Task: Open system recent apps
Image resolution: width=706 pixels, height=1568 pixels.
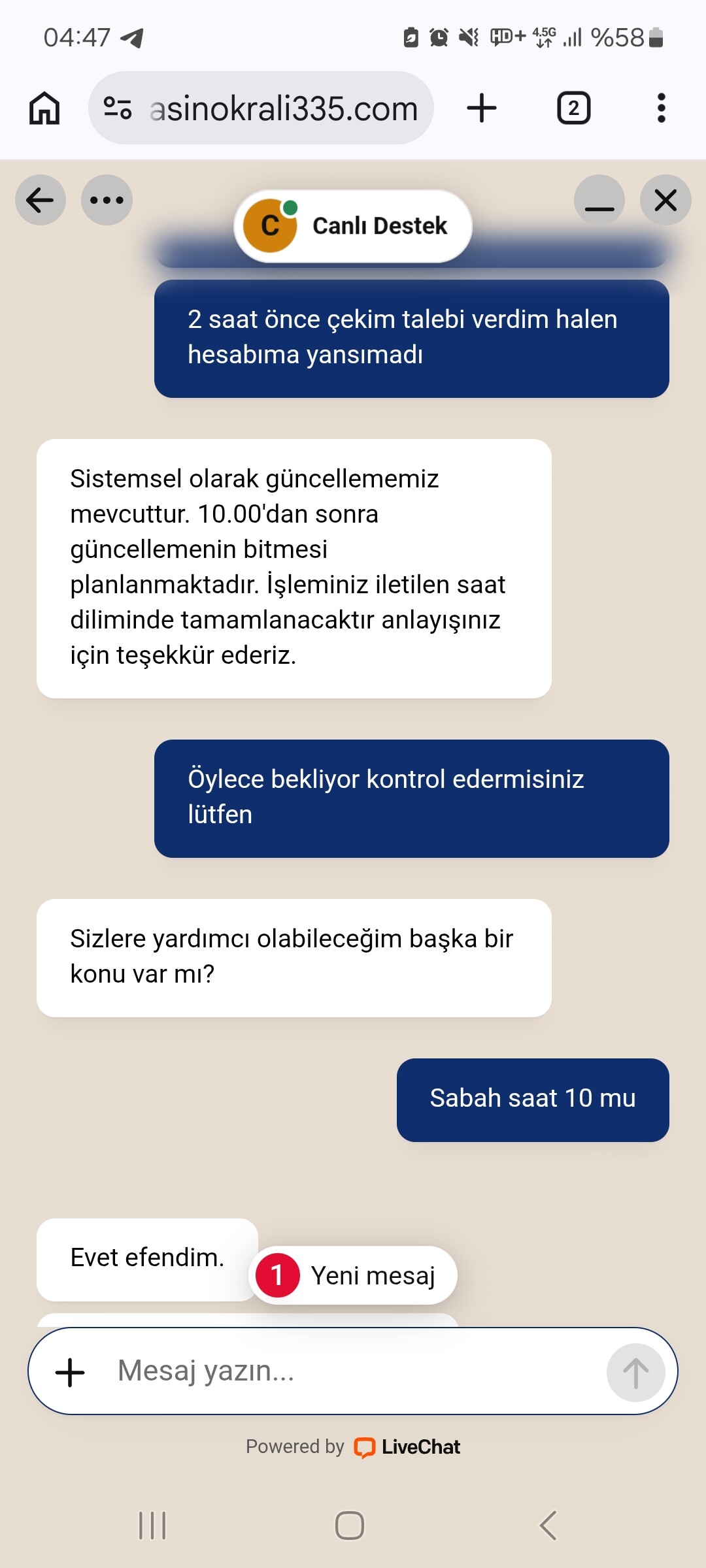Action: [x=152, y=1526]
